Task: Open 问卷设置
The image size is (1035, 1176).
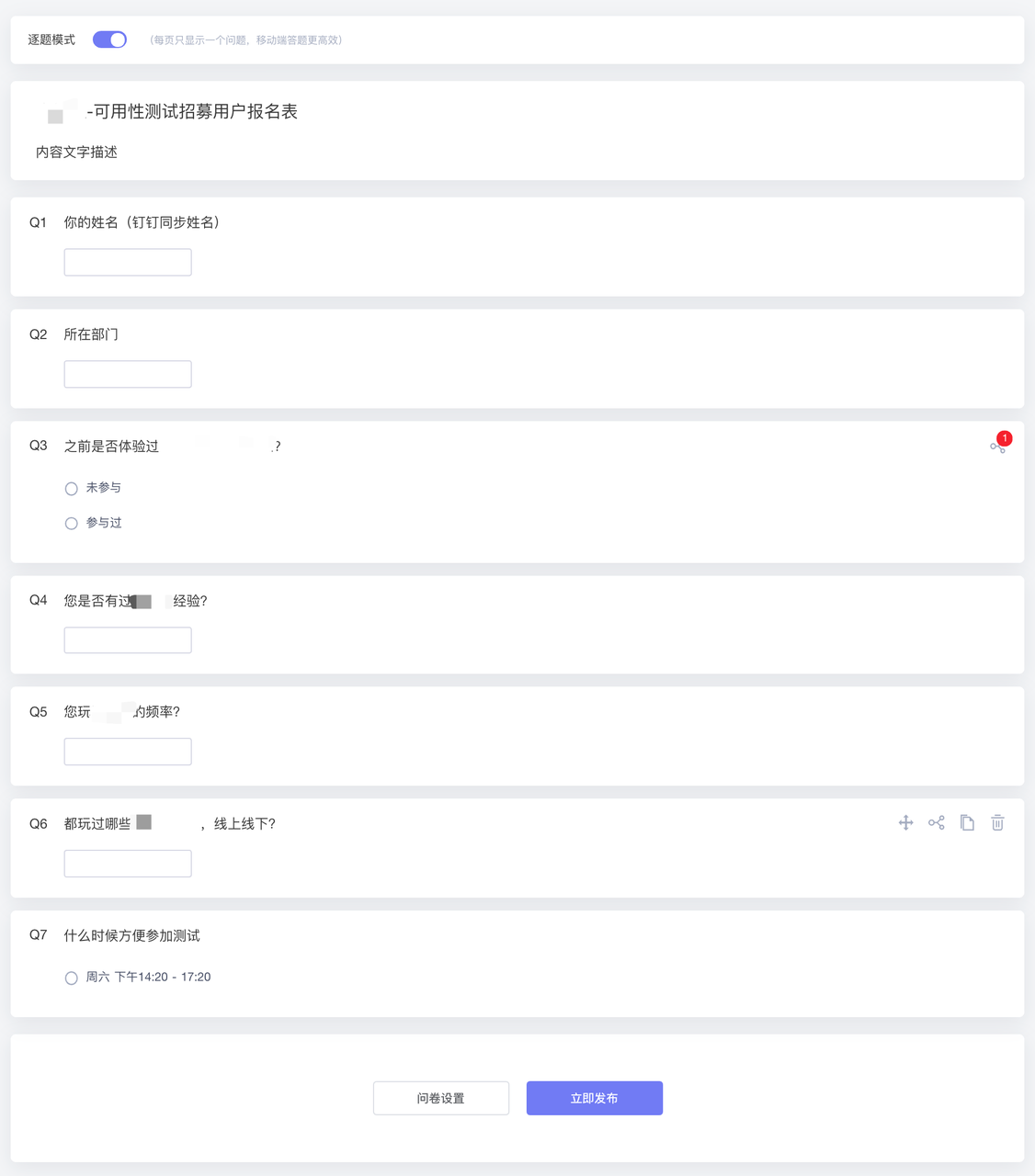Action: click(x=441, y=1098)
